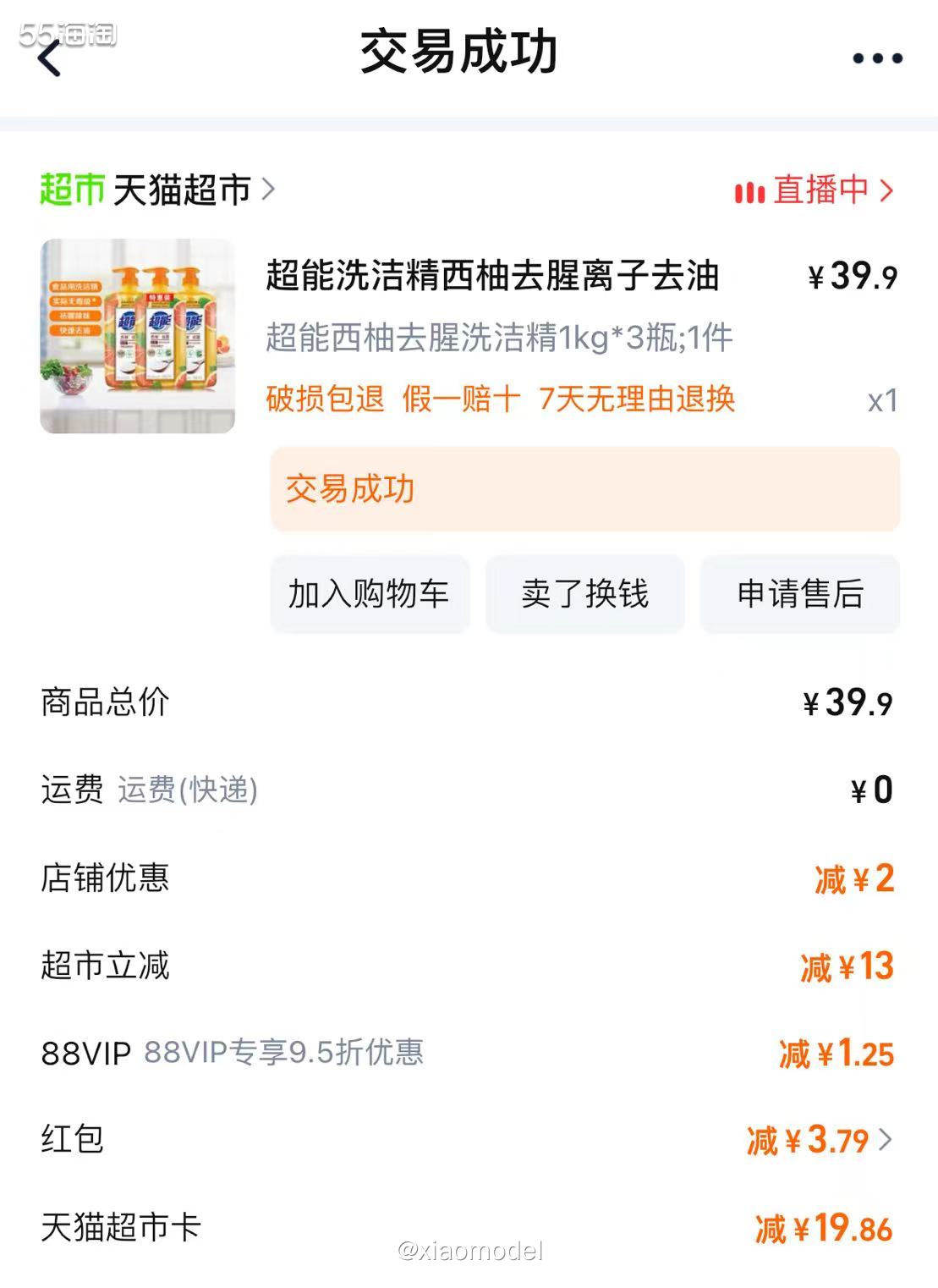Expand the 红包 discount details
The width and height of the screenshot is (938, 1288).
point(819,1141)
